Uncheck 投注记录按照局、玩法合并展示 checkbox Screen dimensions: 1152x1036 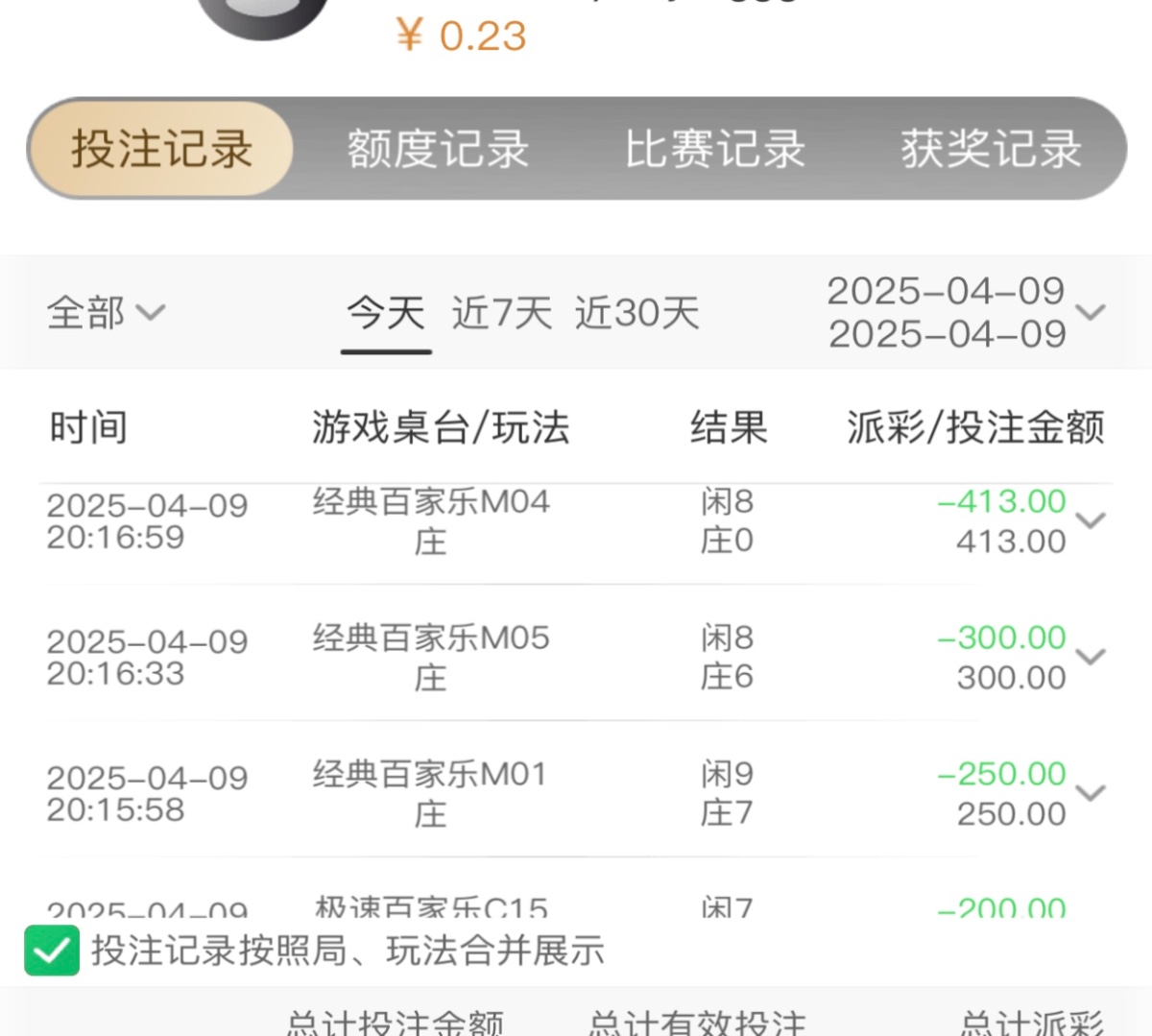tap(52, 951)
